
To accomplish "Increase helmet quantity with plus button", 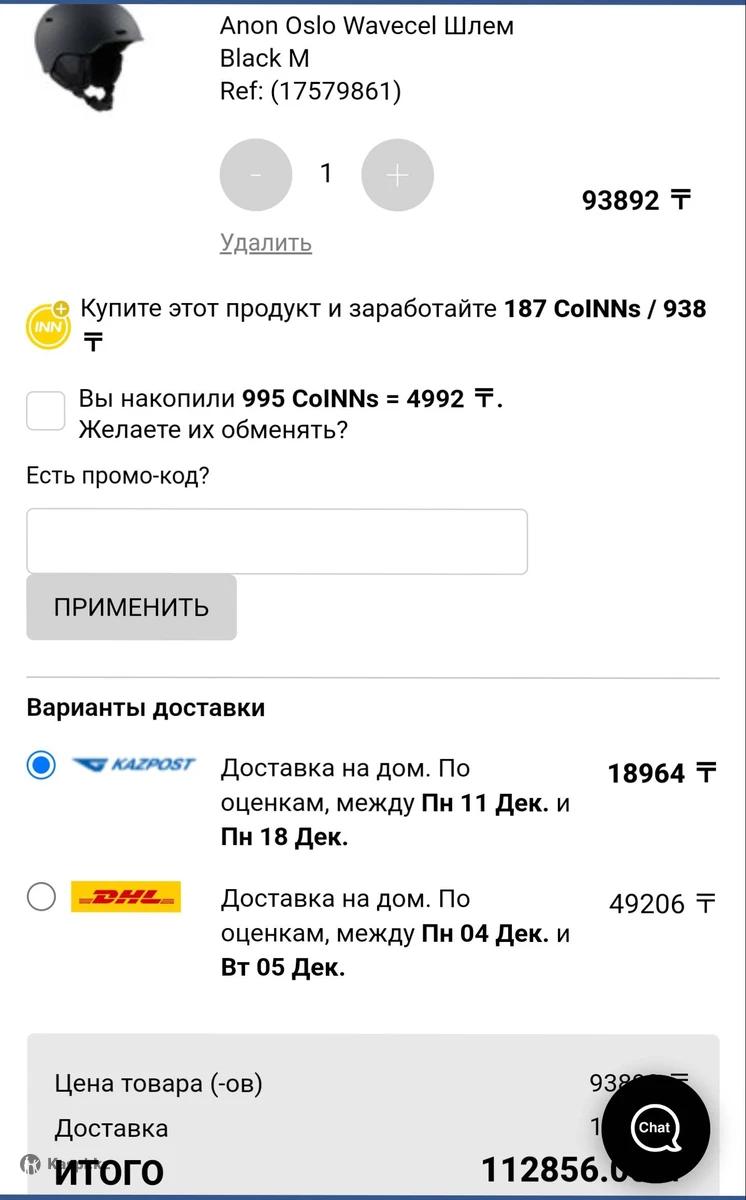I will tap(397, 175).
